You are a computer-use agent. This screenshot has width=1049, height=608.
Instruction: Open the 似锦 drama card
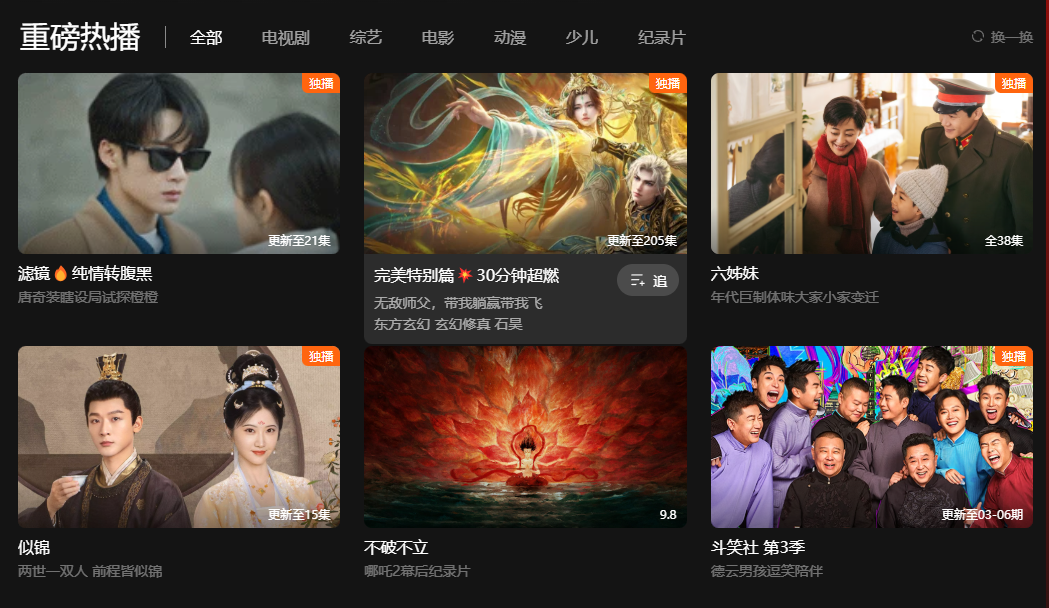point(179,437)
